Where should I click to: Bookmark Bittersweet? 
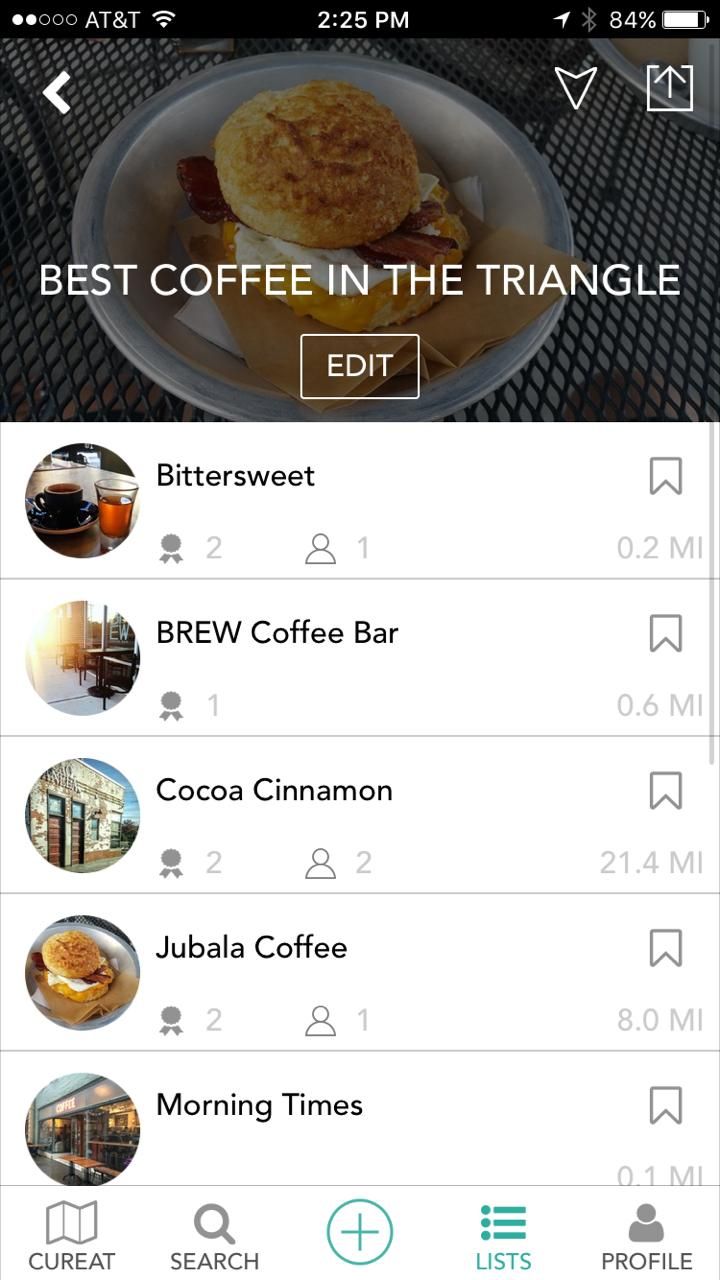tap(666, 476)
